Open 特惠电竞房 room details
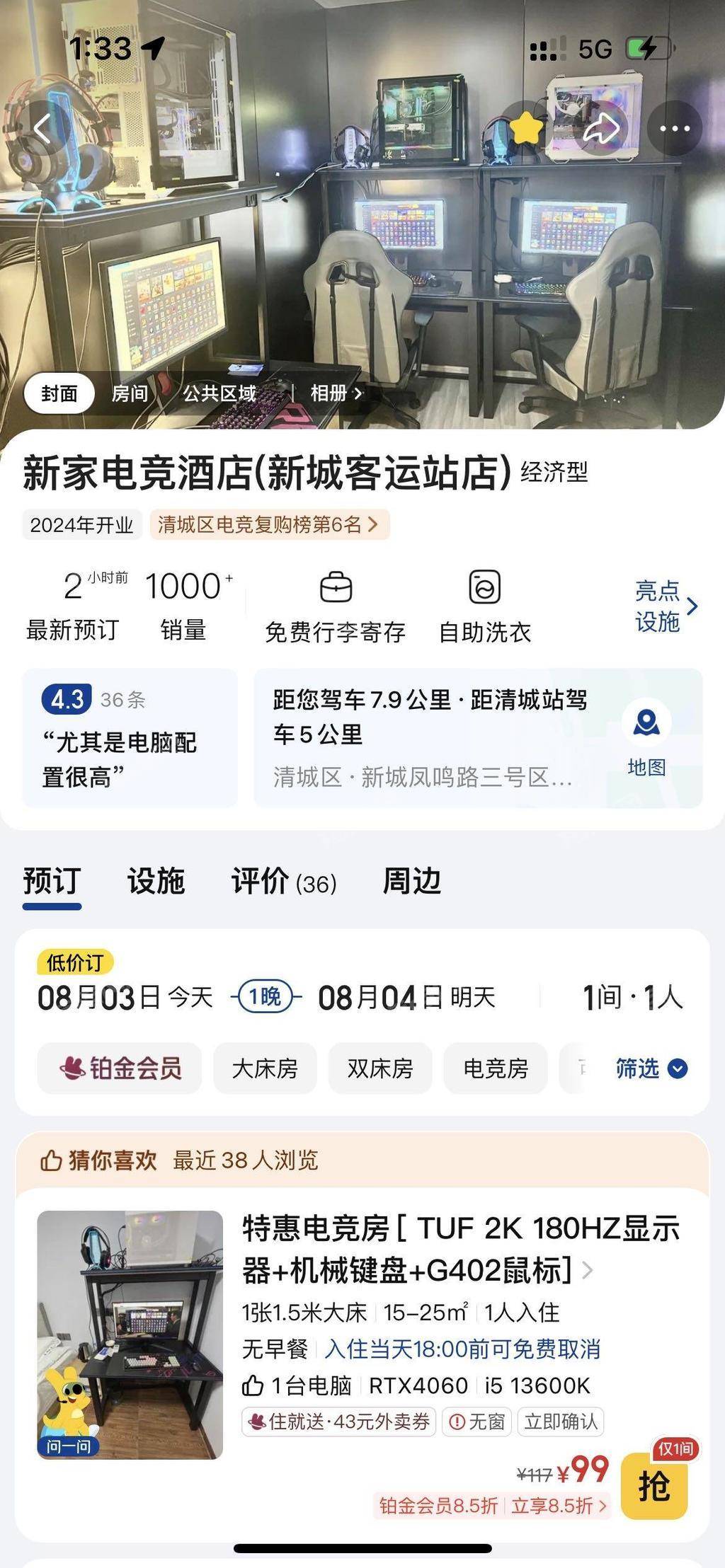This screenshot has width=725, height=1568. (460, 1249)
